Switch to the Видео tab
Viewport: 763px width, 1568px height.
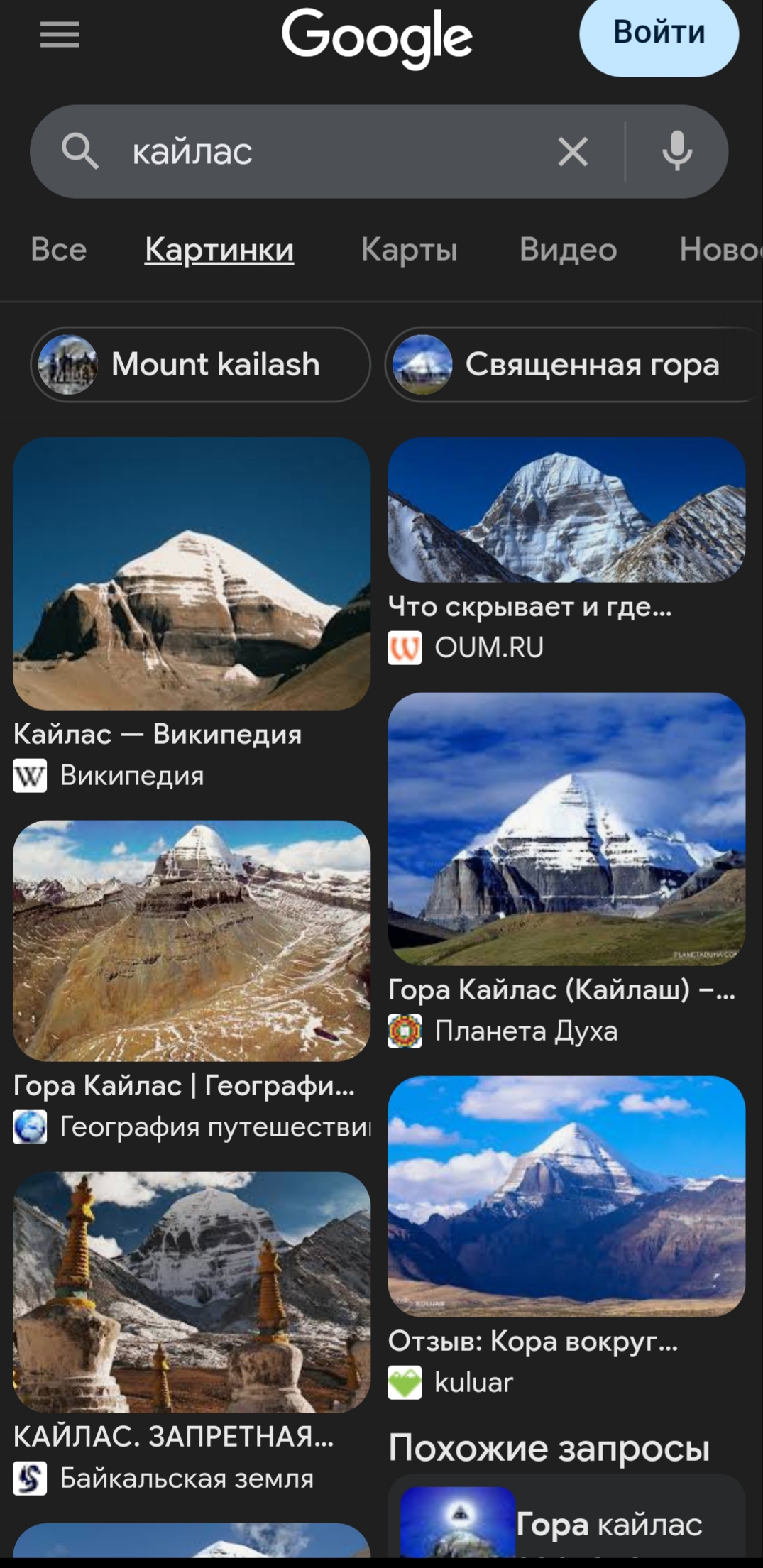(x=568, y=249)
